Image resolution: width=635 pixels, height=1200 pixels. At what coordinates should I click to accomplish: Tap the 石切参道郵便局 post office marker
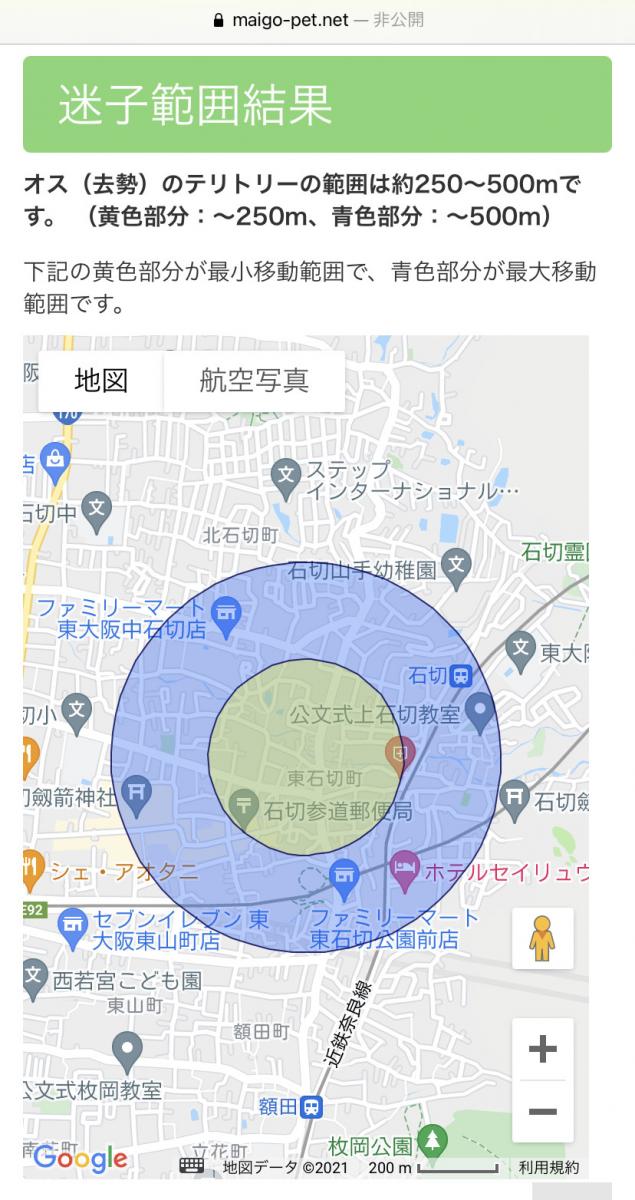pyautogui.click(x=243, y=802)
